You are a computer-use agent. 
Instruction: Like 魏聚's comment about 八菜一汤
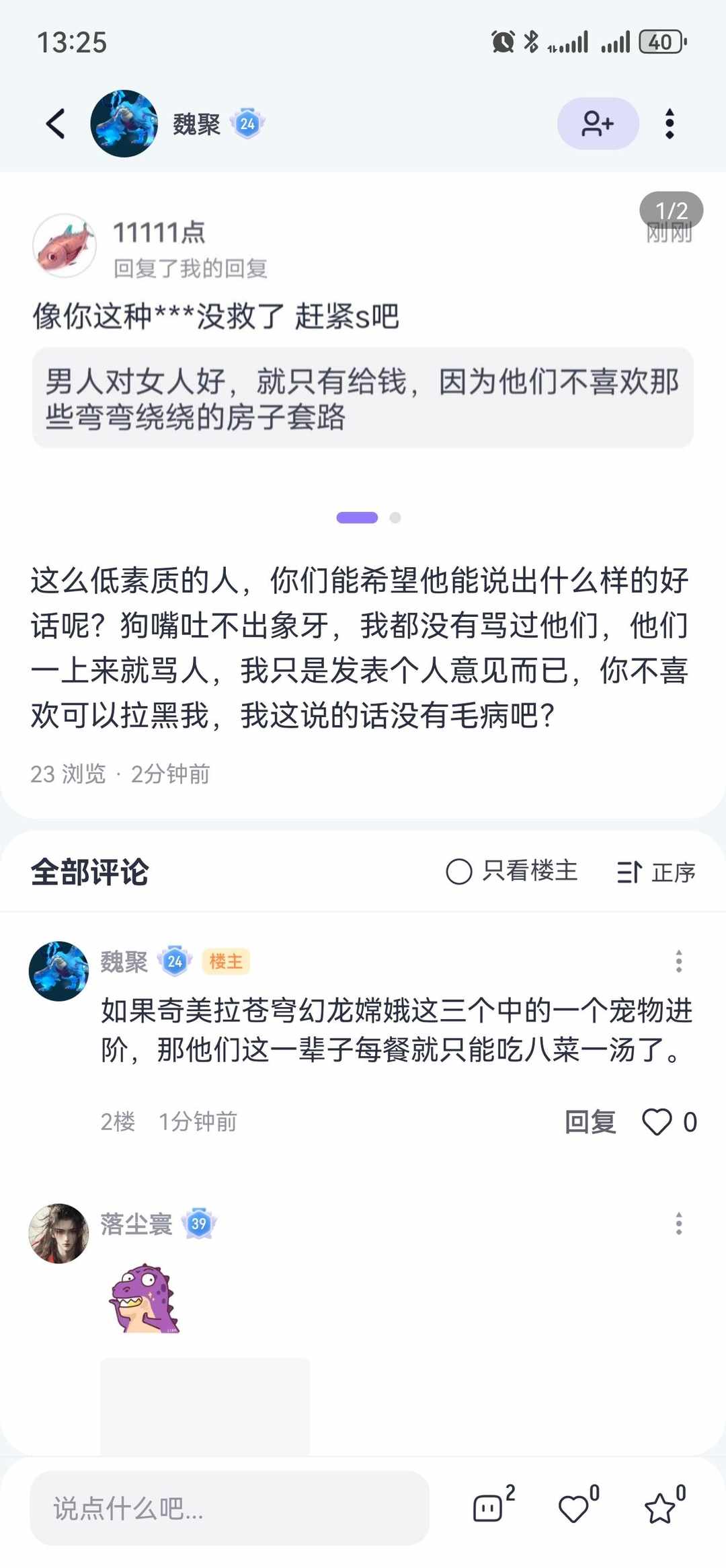tap(657, 1122)
